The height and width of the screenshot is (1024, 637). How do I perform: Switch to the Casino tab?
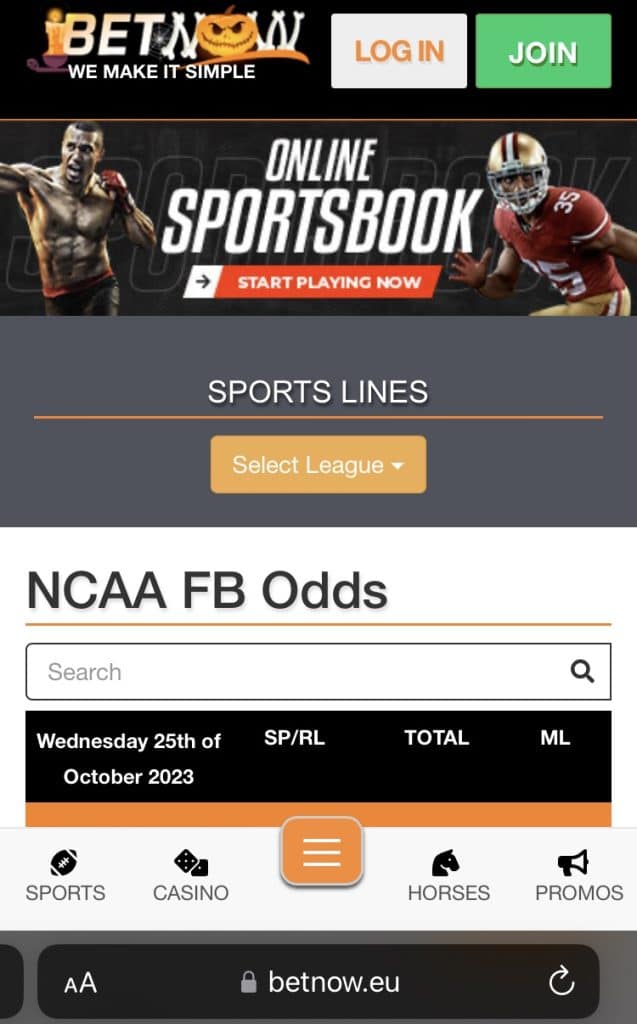[x=190, y=876]
